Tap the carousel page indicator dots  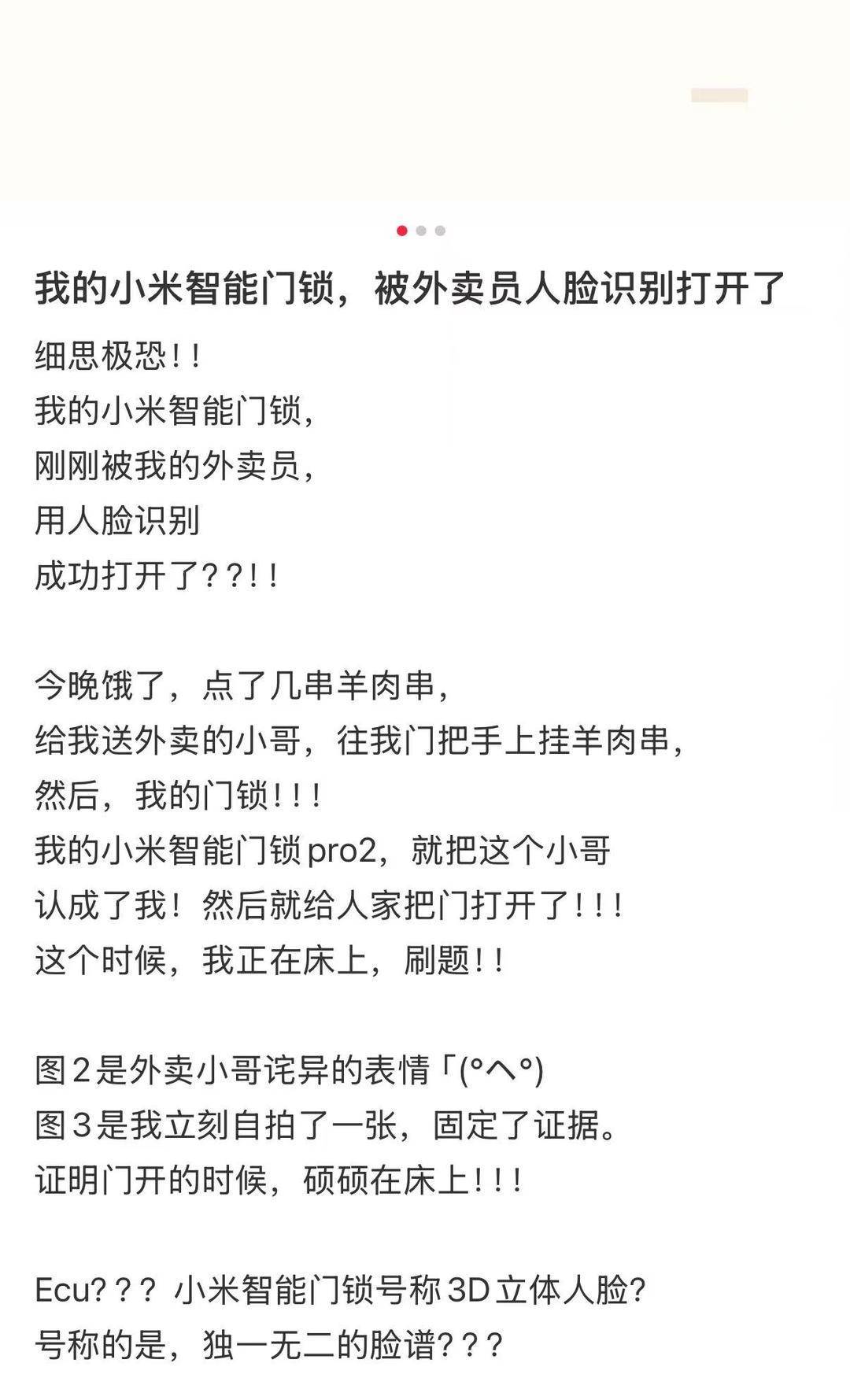click(x=421, y=231)
